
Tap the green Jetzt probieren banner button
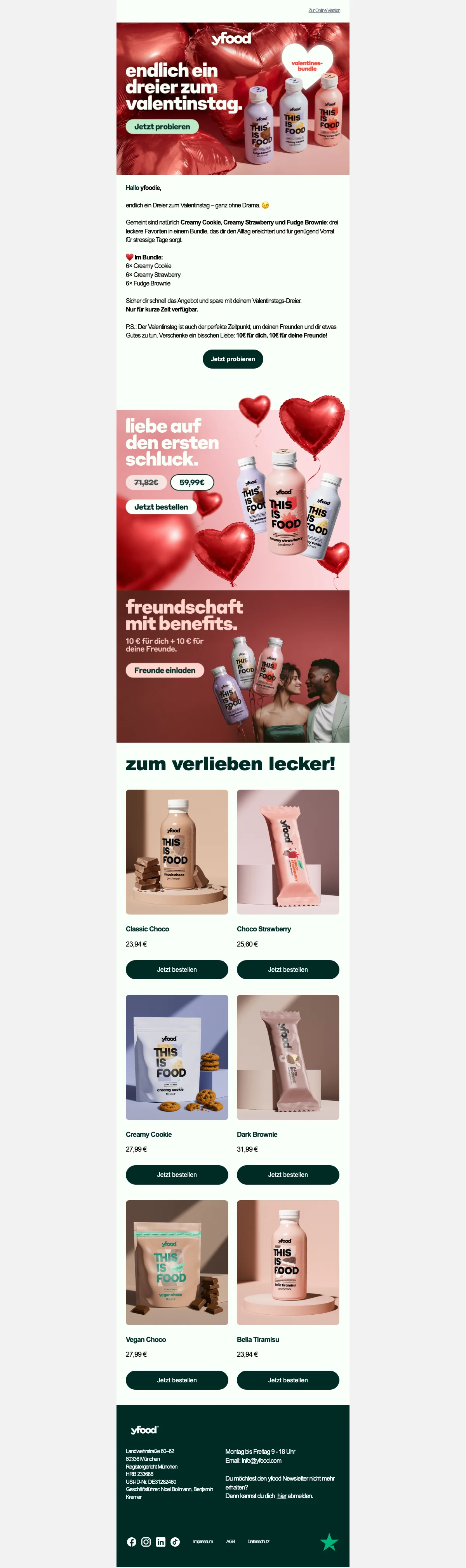[x=162, y=127]
